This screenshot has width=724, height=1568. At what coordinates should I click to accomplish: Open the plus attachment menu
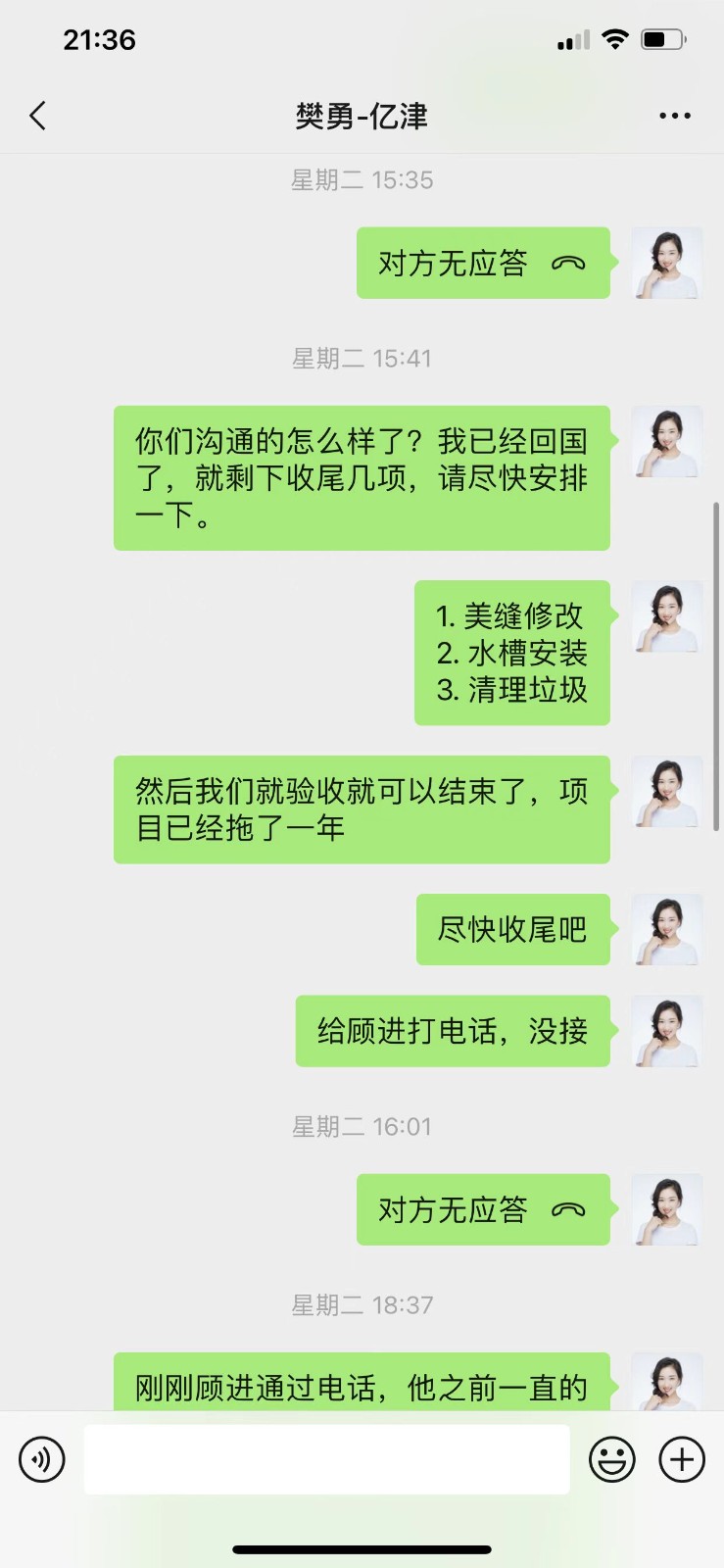click(x=682, y=1459)
